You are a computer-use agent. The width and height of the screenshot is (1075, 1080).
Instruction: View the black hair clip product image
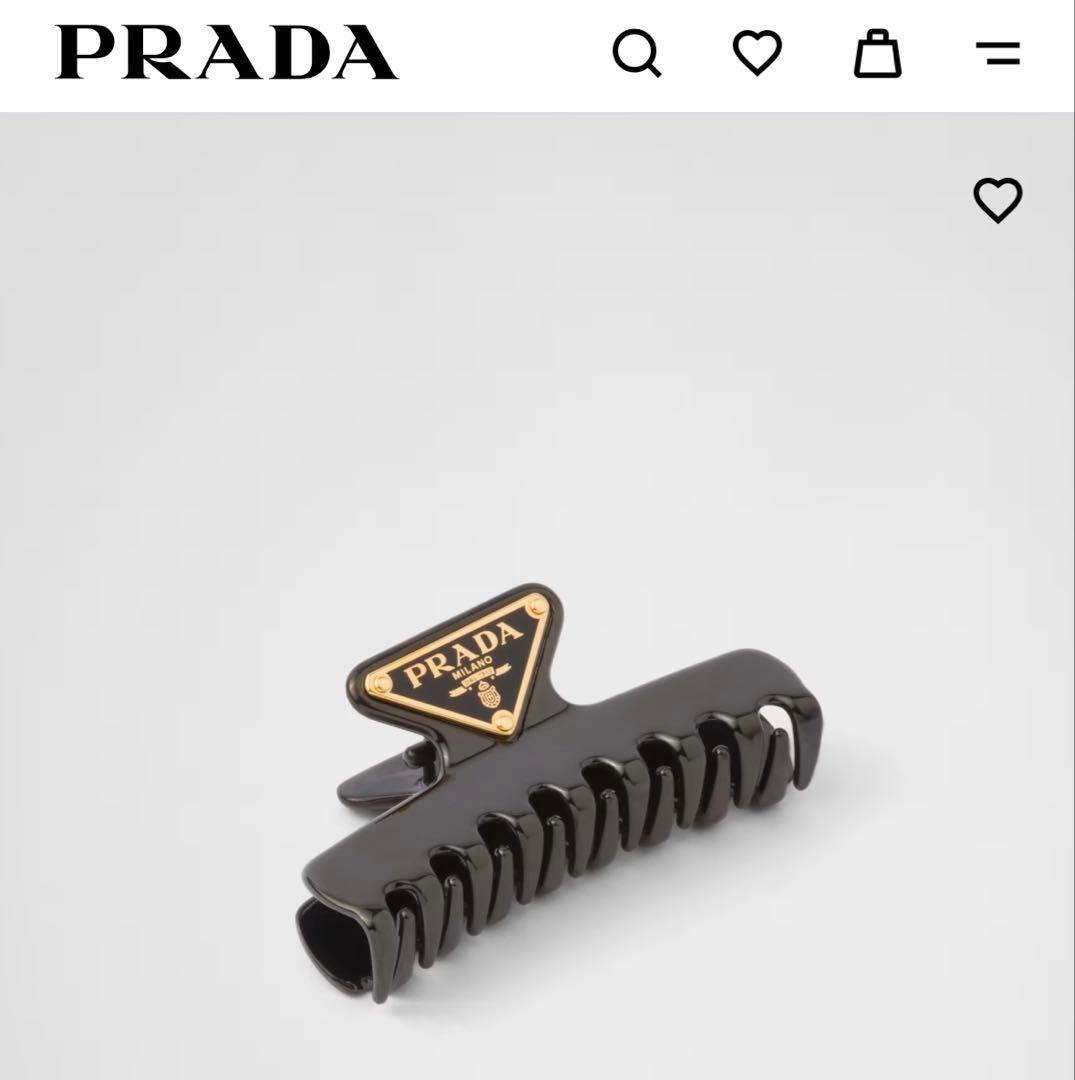[560, 790]
